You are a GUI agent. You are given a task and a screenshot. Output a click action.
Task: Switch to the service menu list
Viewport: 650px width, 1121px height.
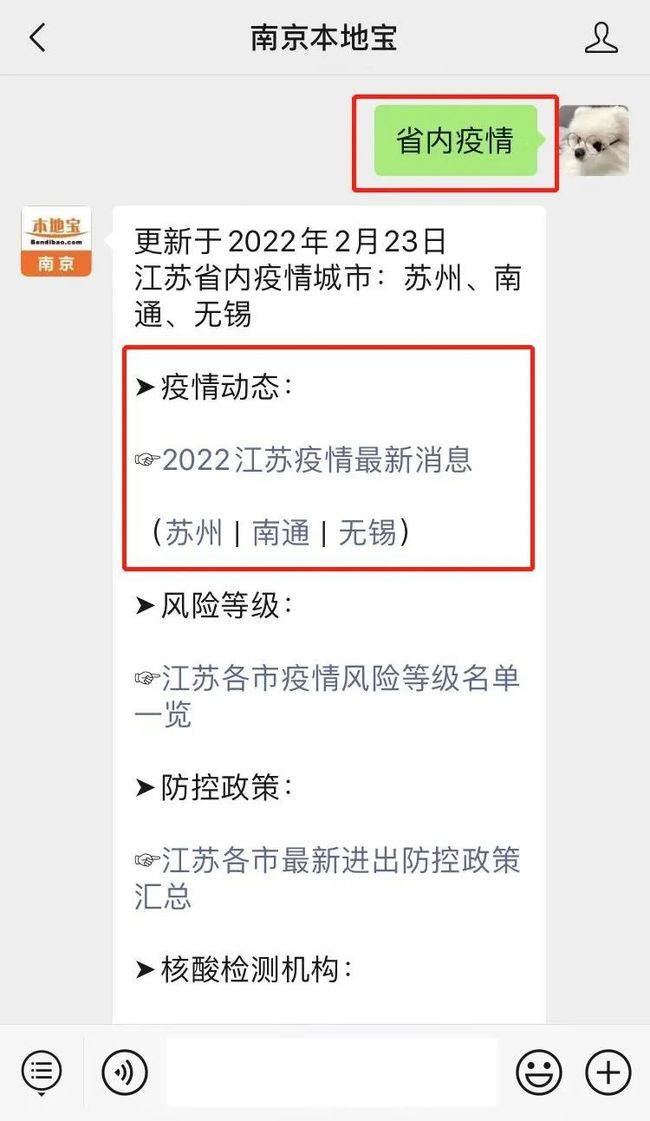click(x=41, y=1072)
